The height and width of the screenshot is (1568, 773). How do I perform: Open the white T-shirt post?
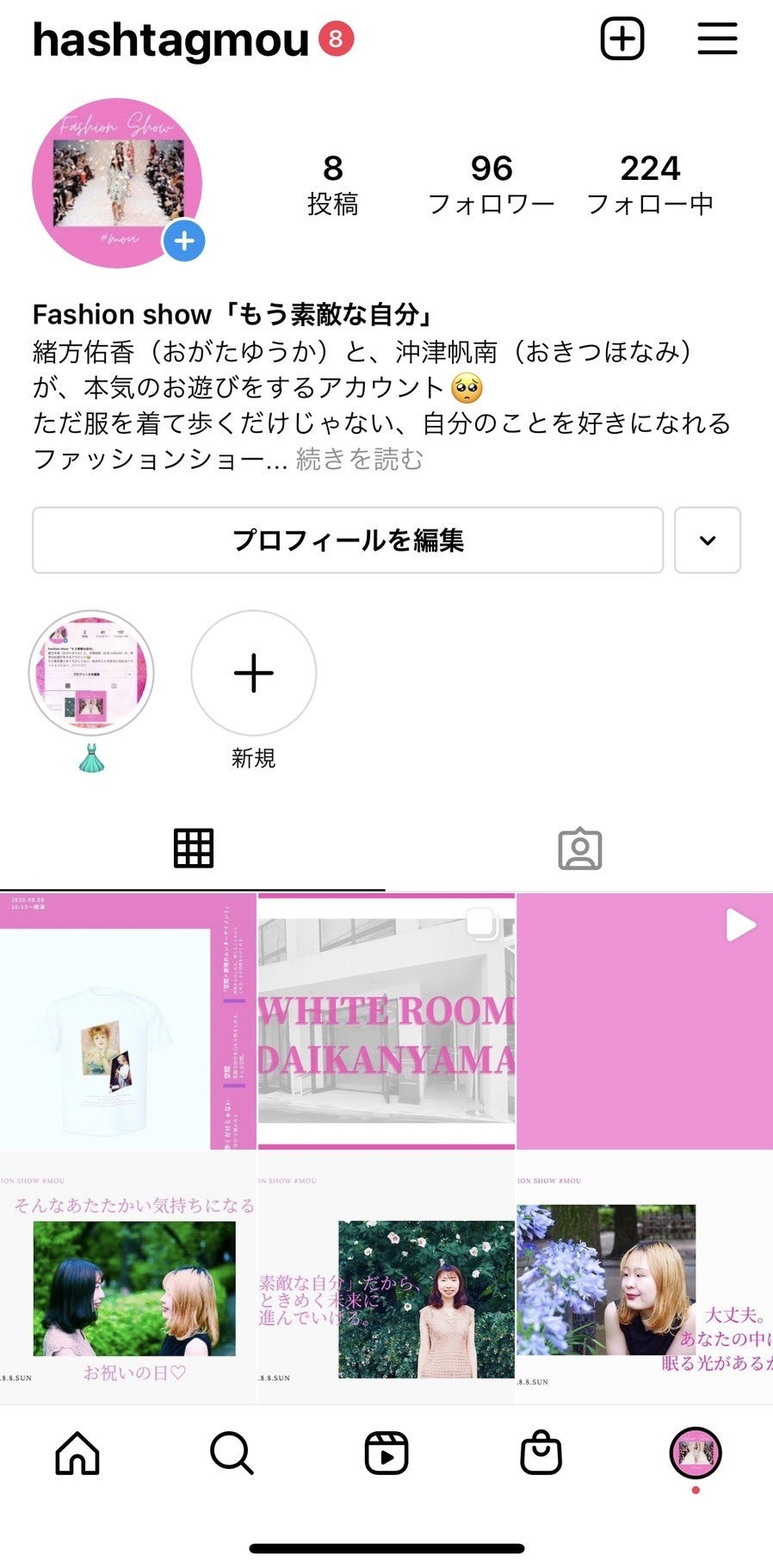coord(127,1021)
